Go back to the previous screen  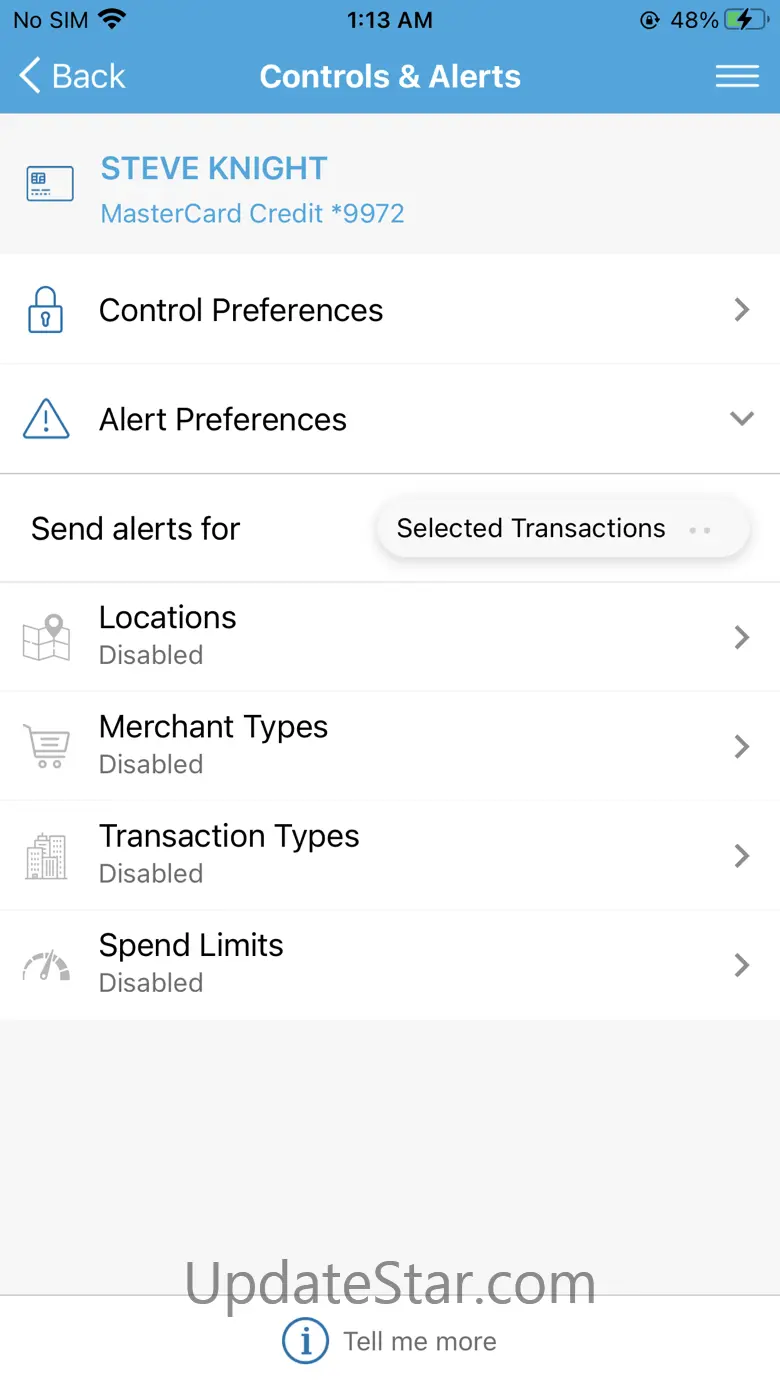(x=72, y=76)
